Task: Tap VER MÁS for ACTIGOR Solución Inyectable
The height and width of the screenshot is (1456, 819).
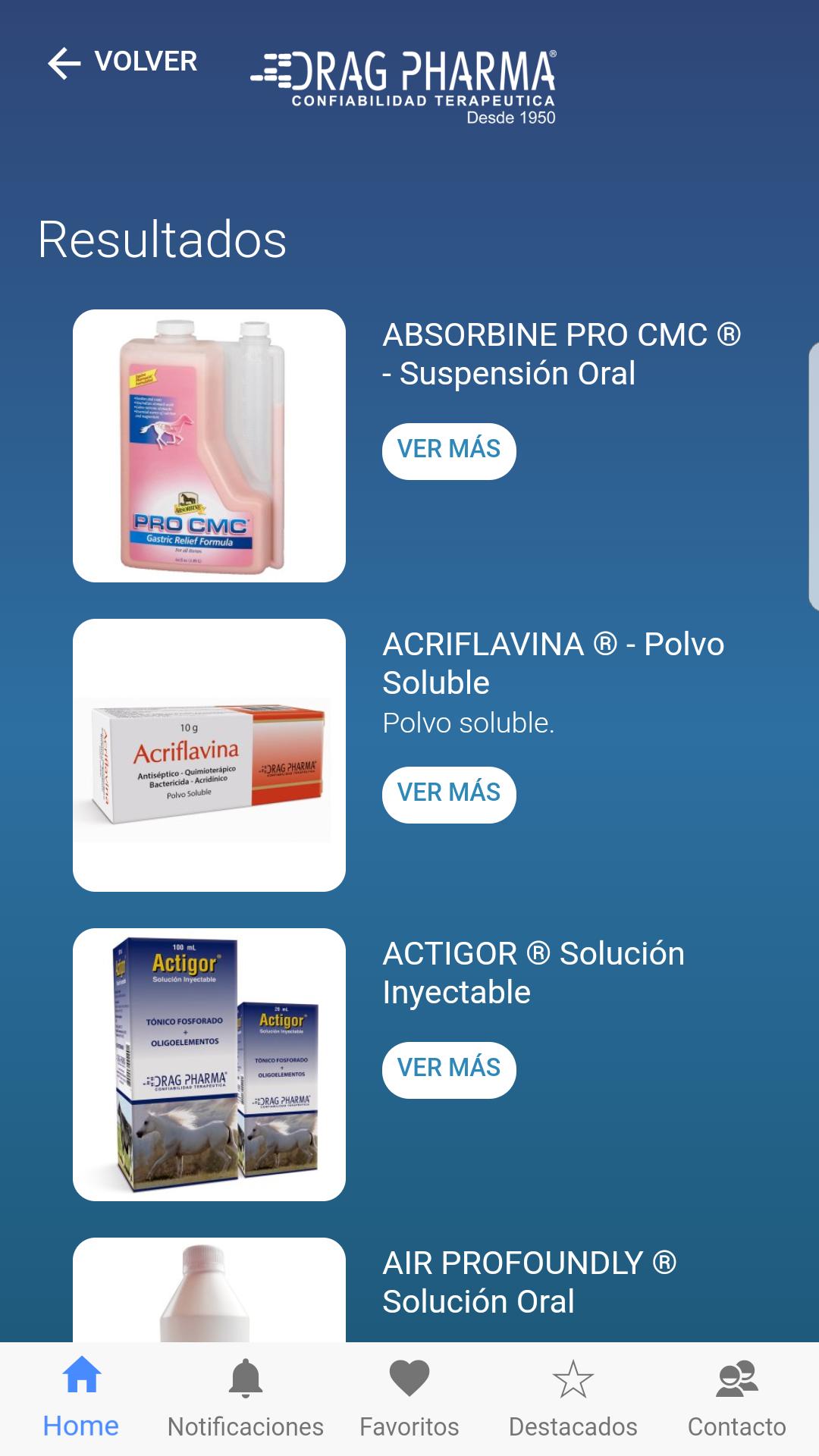Action: click(449, 1069)
